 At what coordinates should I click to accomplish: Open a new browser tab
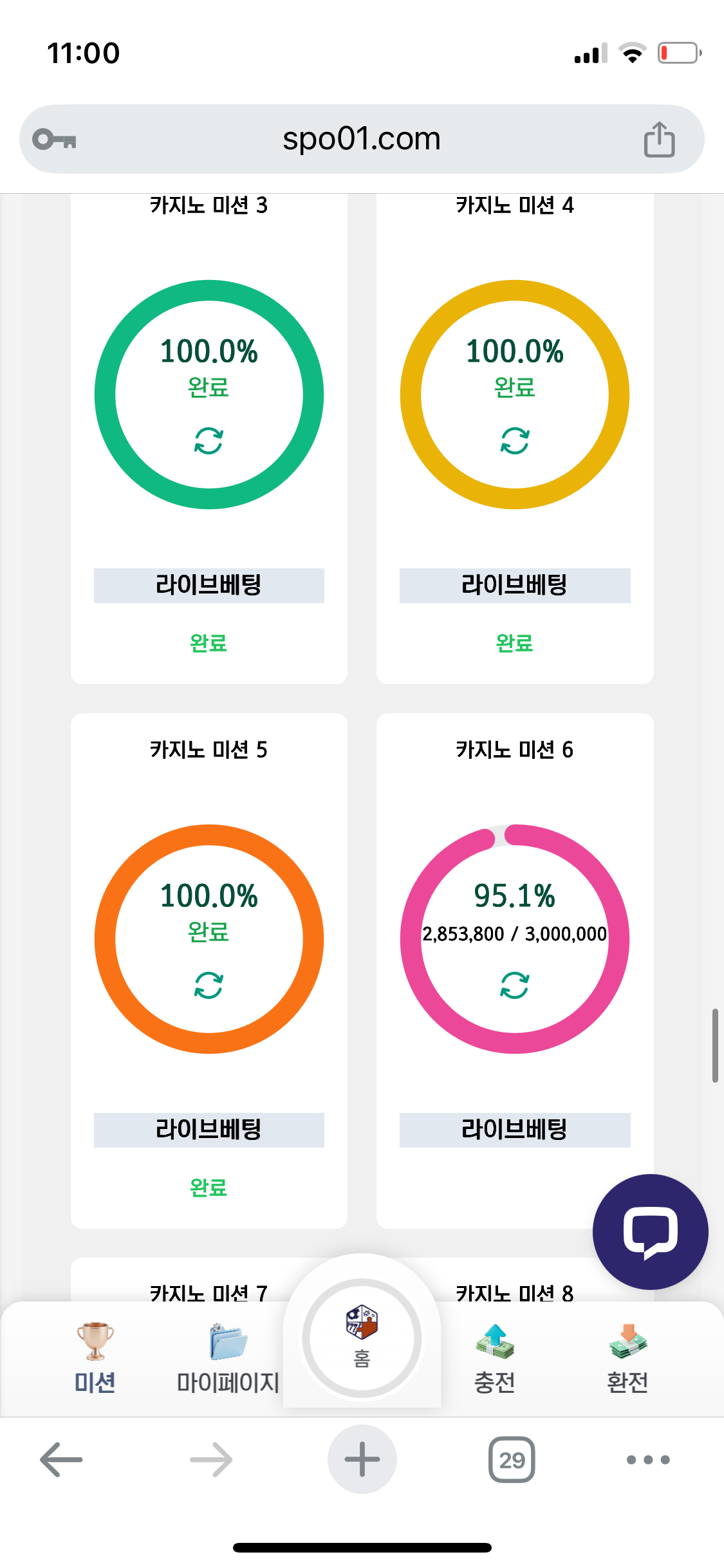click(362, 1459)
